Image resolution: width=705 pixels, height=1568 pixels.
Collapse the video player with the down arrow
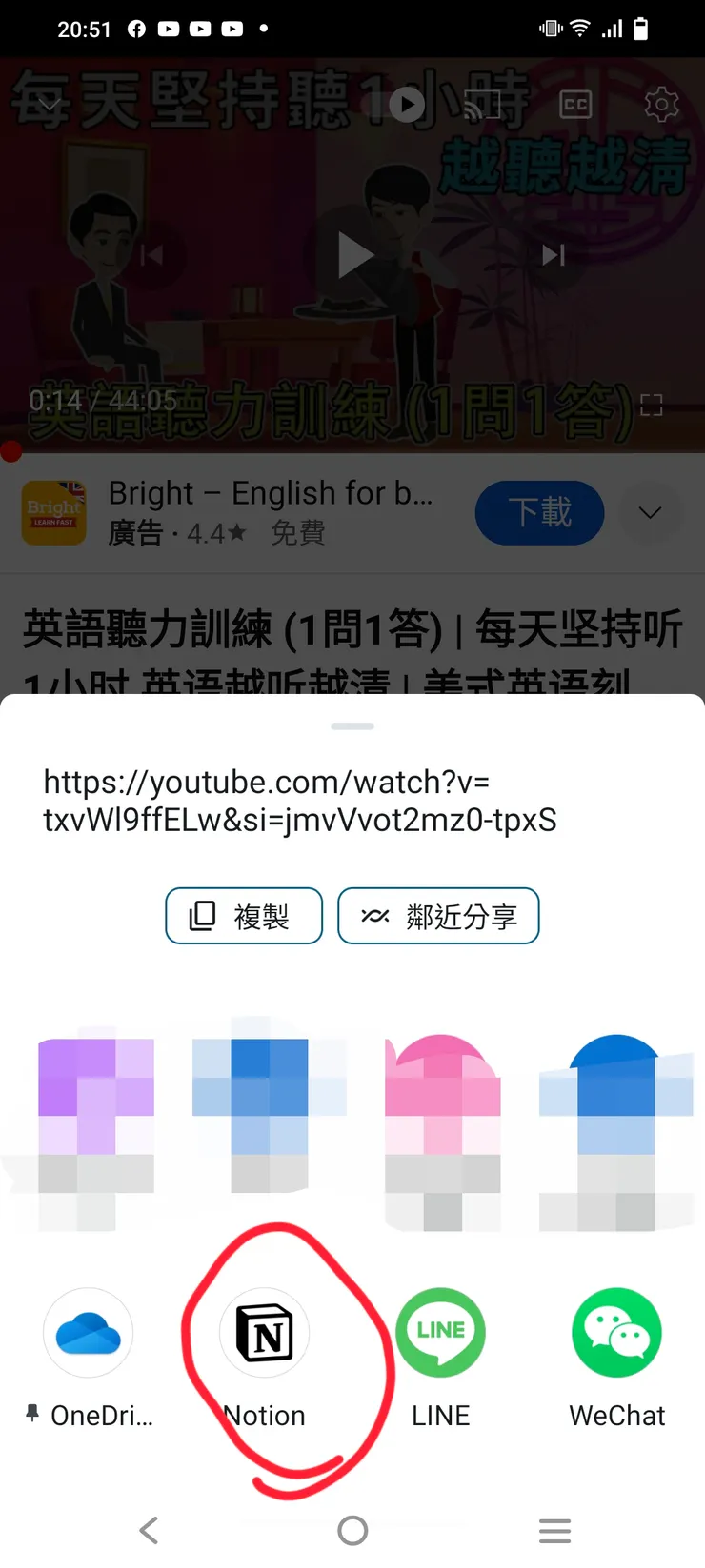click(48, 105)
